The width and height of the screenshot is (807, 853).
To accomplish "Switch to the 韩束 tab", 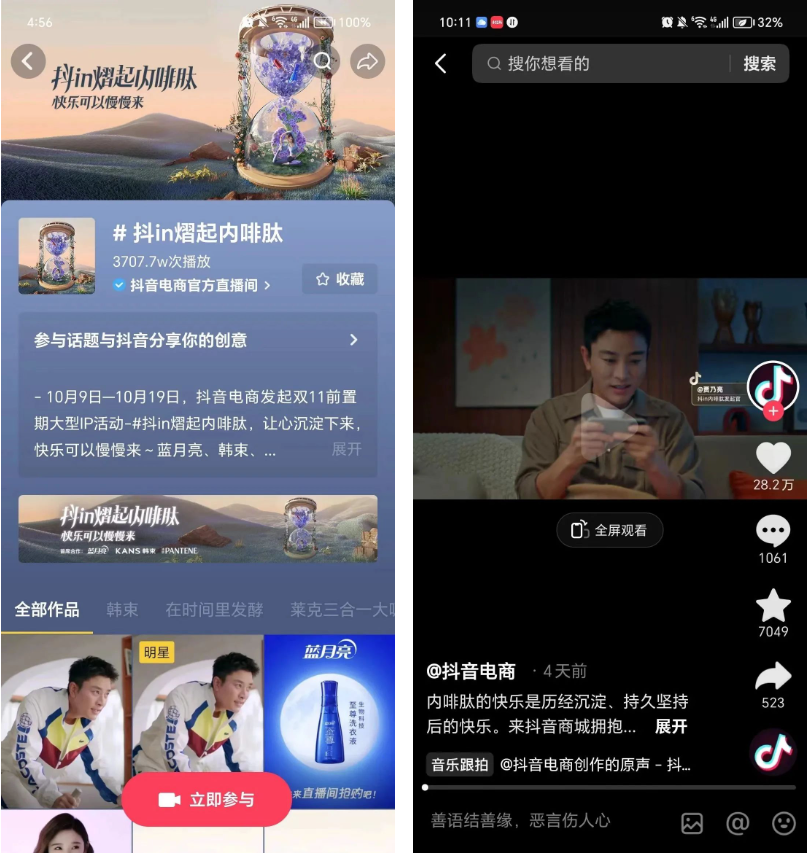I will click(x=122, y=609).
